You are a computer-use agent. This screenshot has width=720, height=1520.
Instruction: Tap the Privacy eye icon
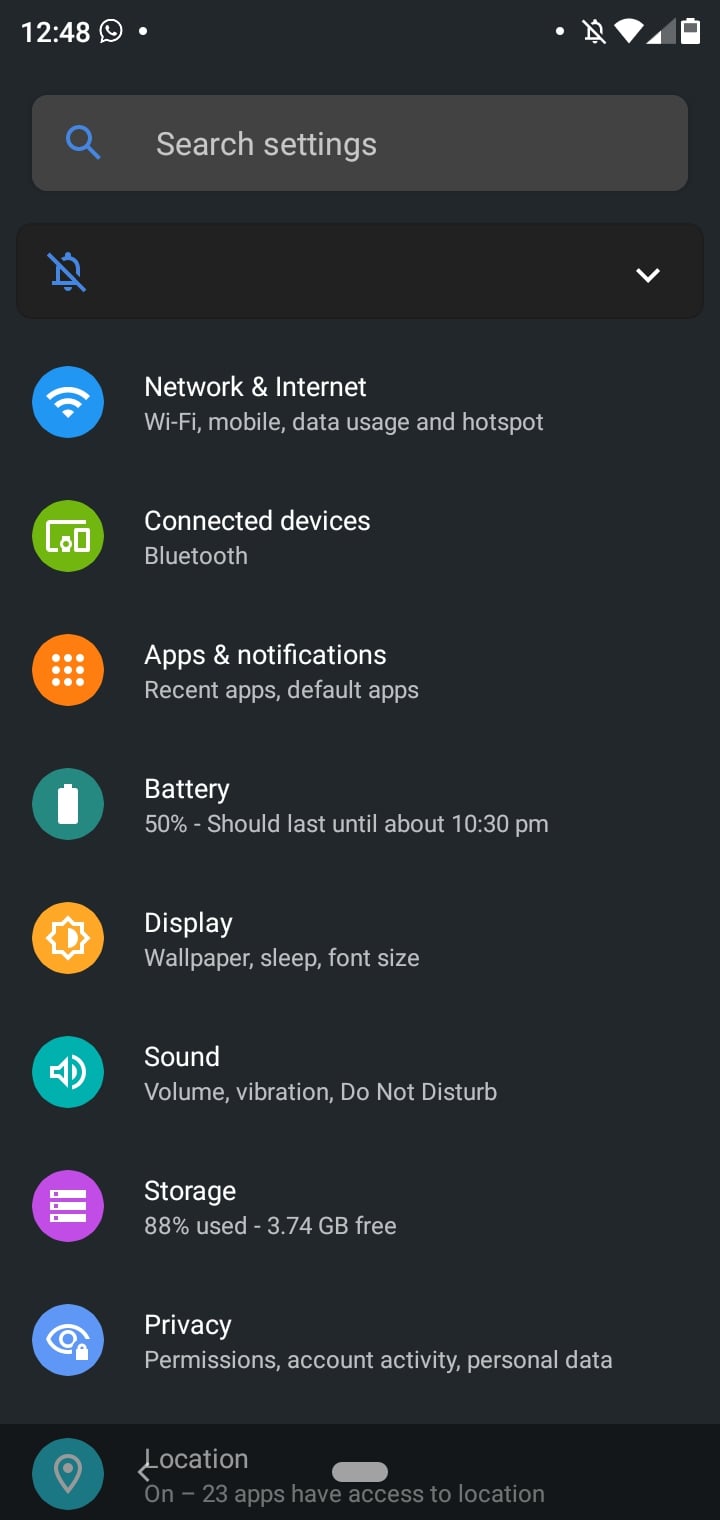point(68,1339)
